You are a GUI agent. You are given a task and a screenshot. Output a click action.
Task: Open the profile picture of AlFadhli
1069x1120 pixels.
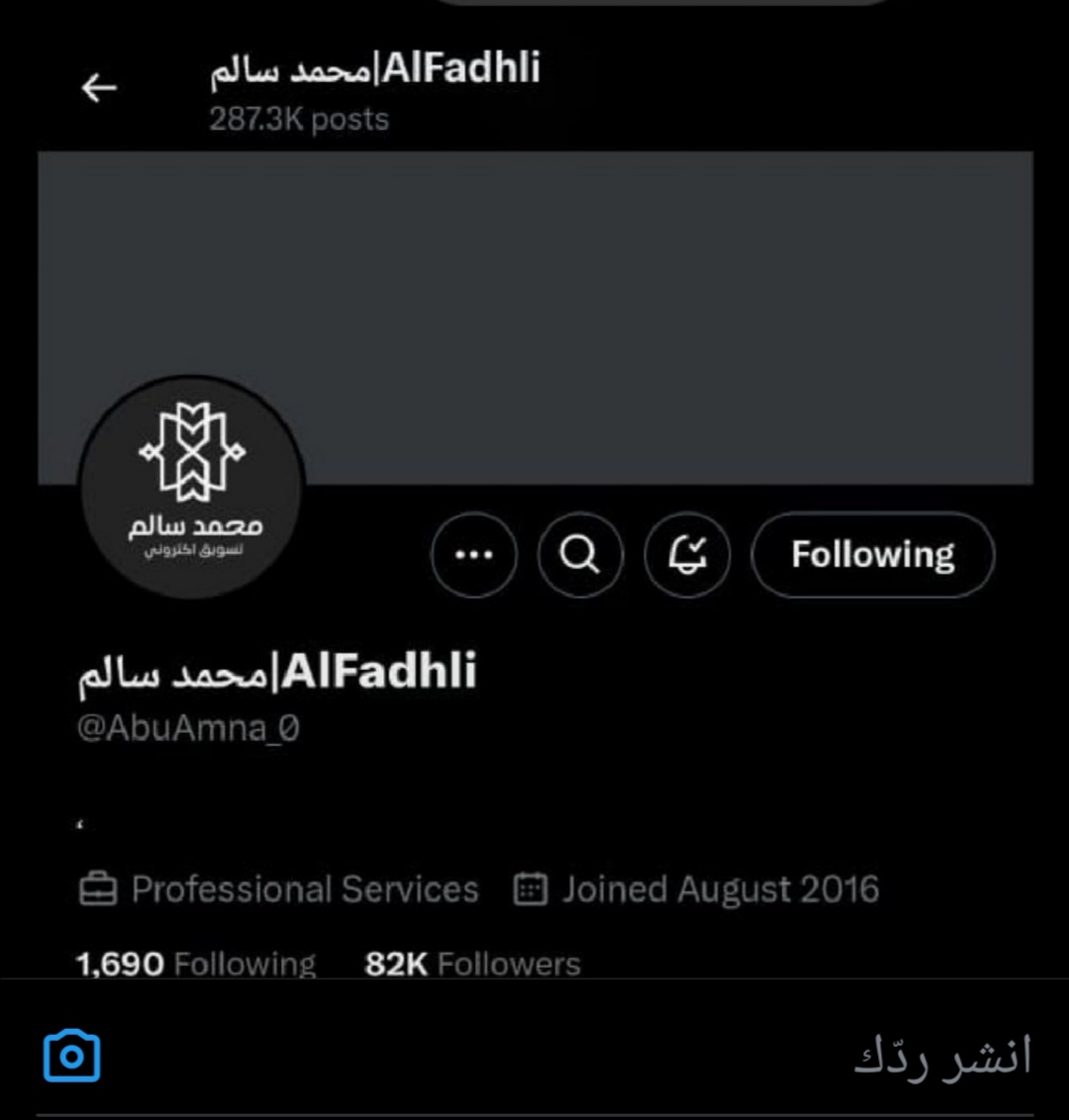(192, 488)
